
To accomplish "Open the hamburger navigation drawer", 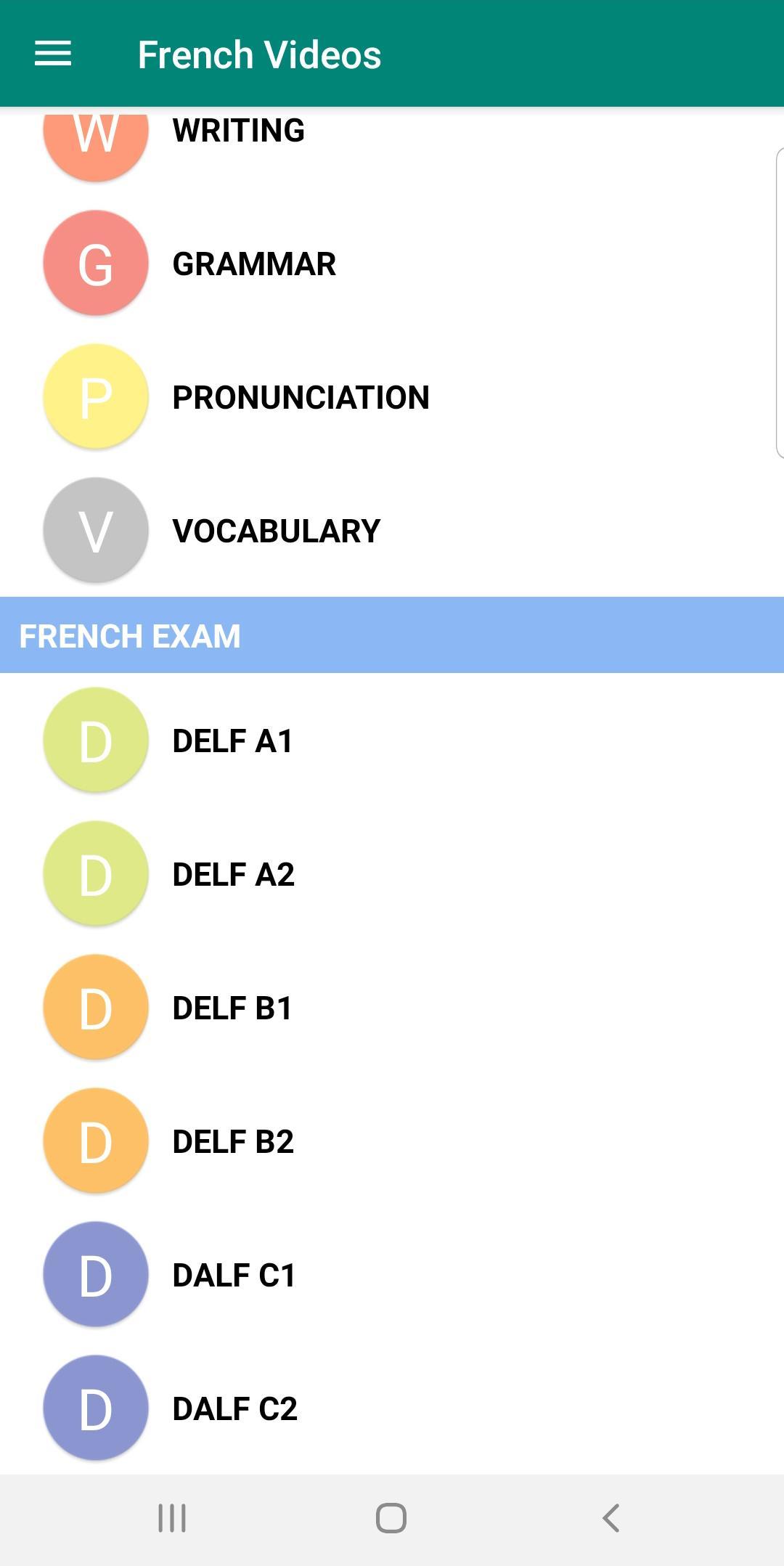I will 53,54.
